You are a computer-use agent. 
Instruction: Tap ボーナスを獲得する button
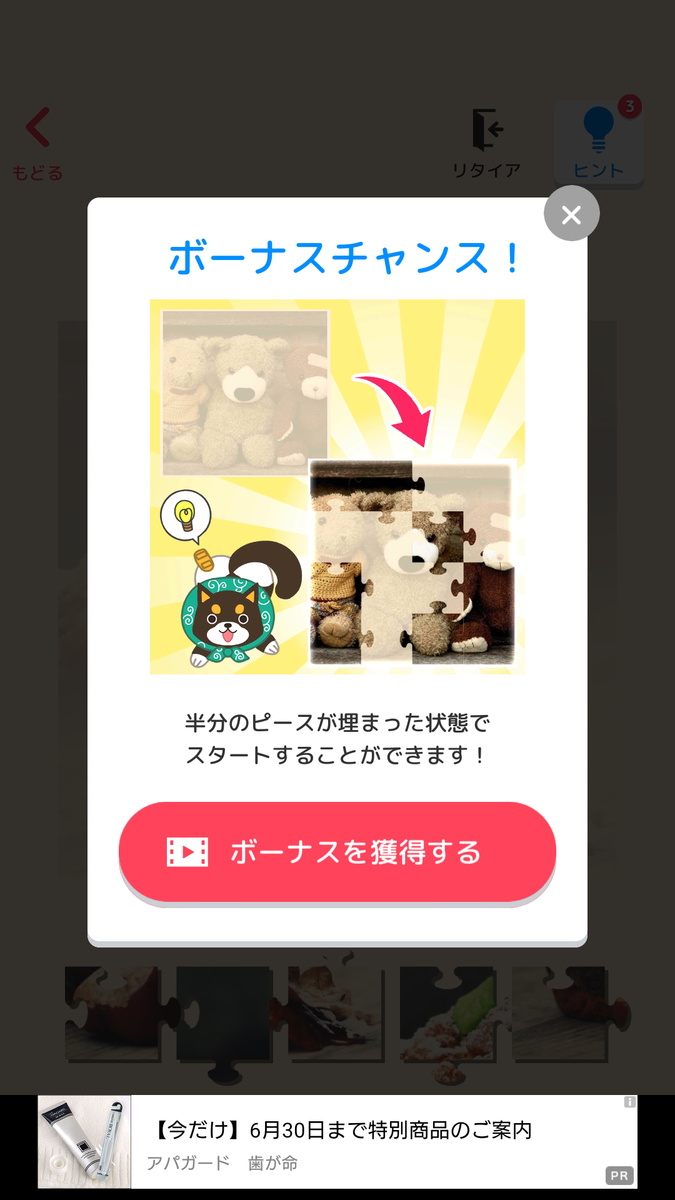pyautogui.click(x=337, y=852)
